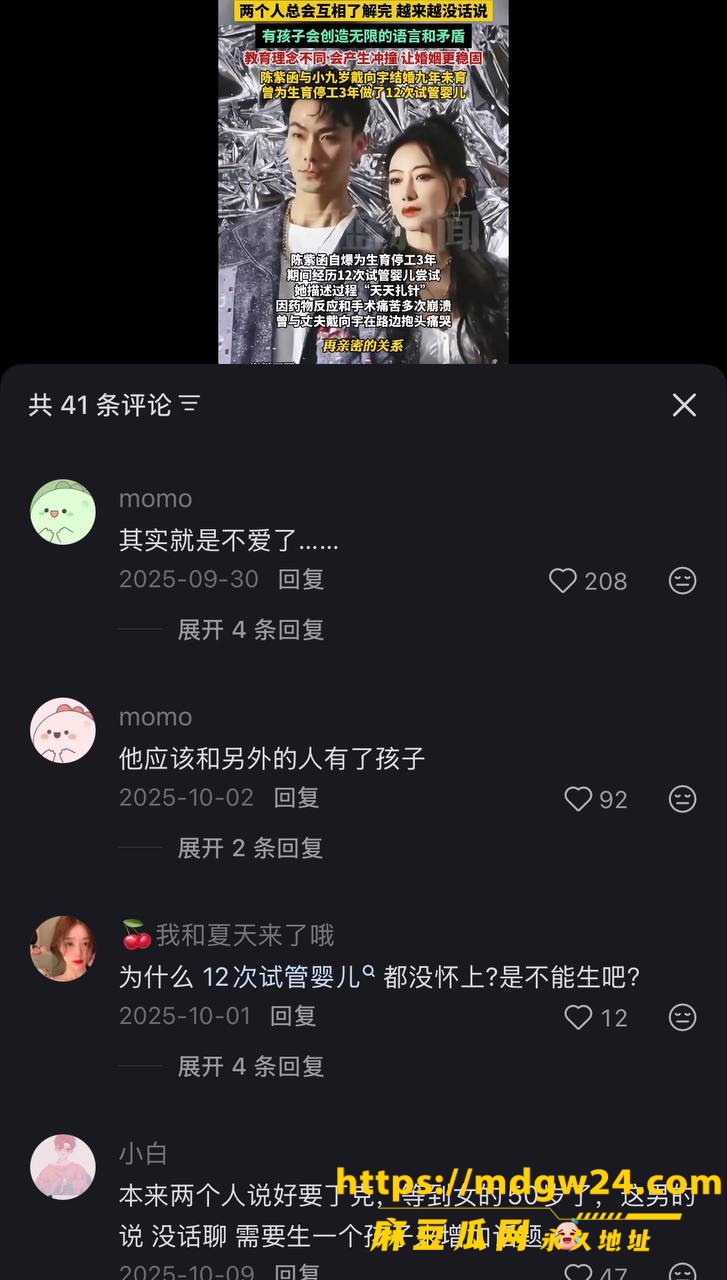Screen dimensions: 727x1280
Task: Like the comment 其实就是不爱了
Action: [564, 581]
